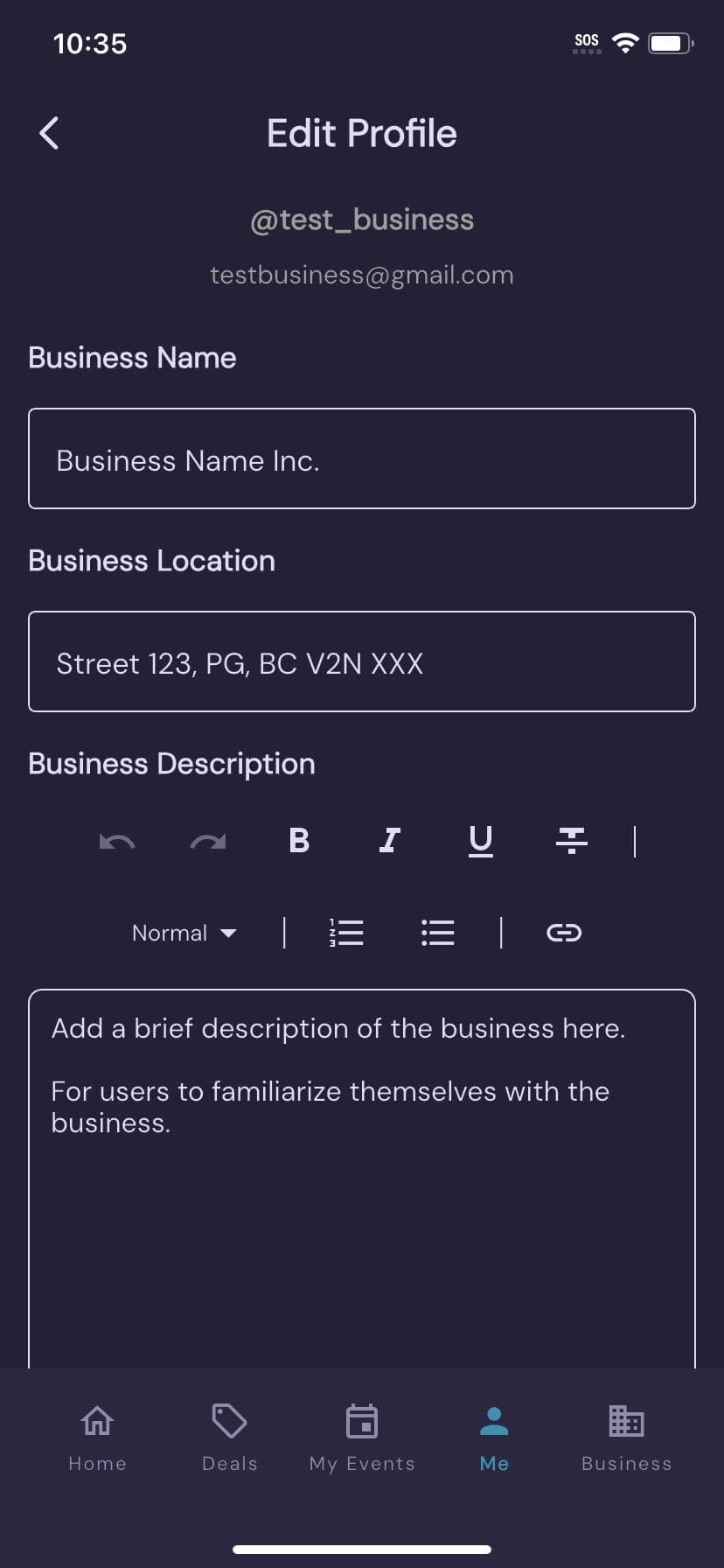Click the undo icon in description toolbar
Image resolution: width=724 pixels, height=1568 pixels.
click(x=117, y=841)
